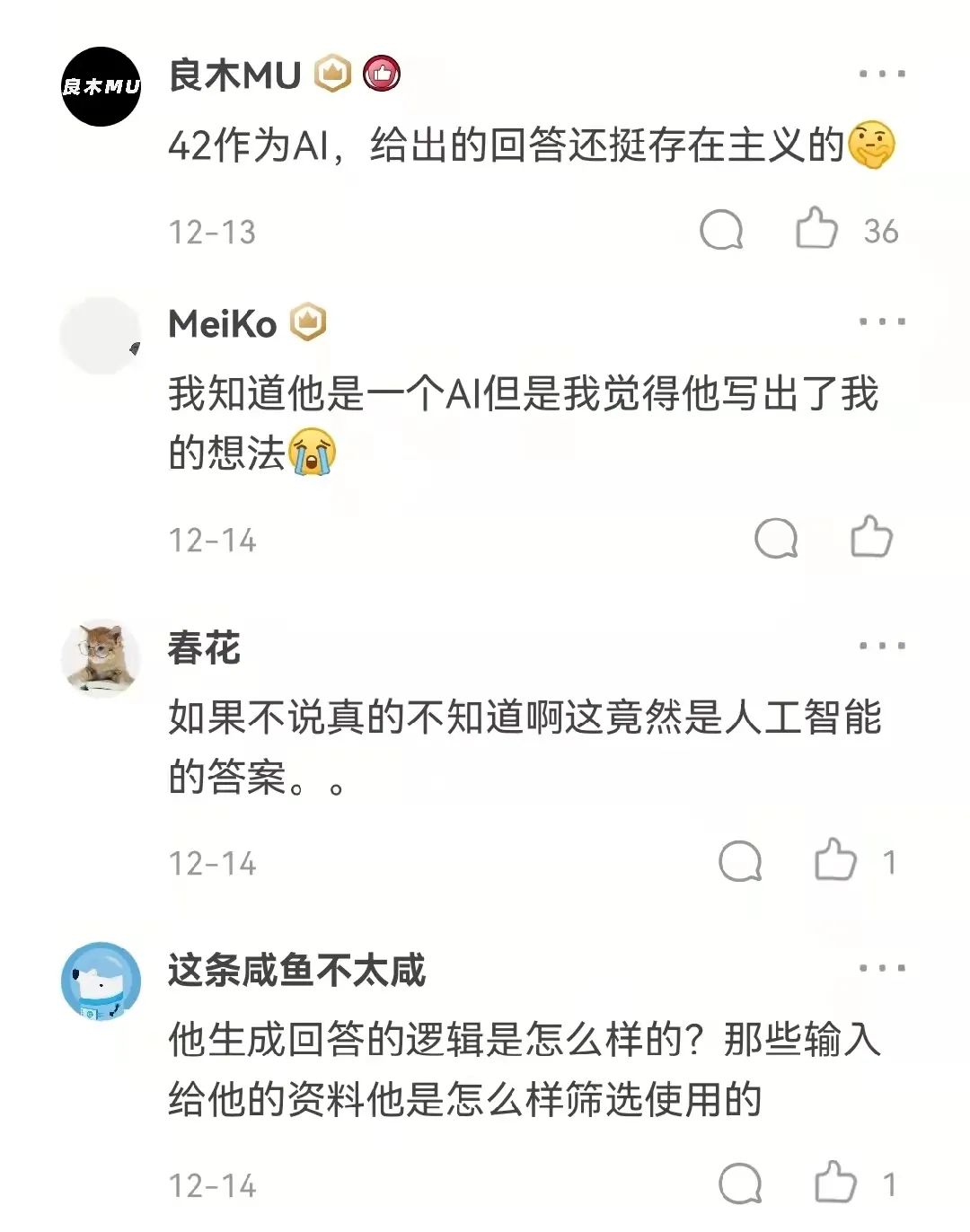Open 良木MU's profile avatar

tap(101, 86)
